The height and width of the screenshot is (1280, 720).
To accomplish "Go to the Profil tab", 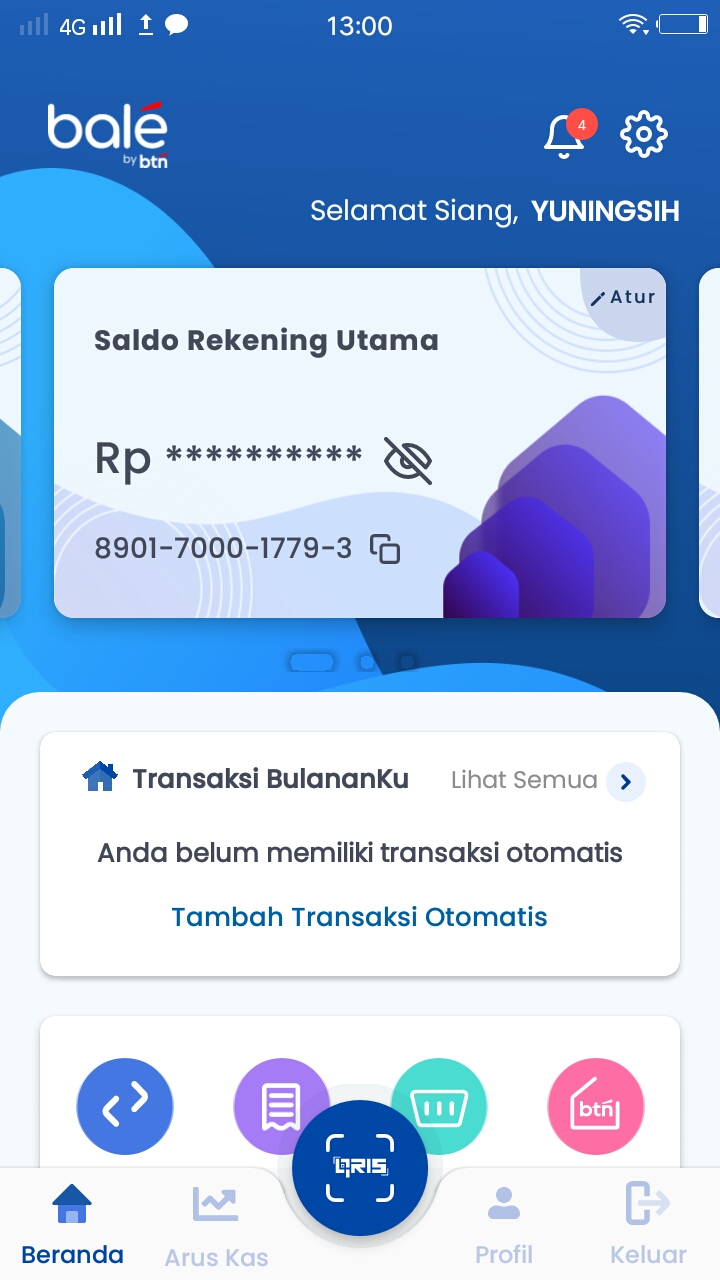I will point(504,1225).
